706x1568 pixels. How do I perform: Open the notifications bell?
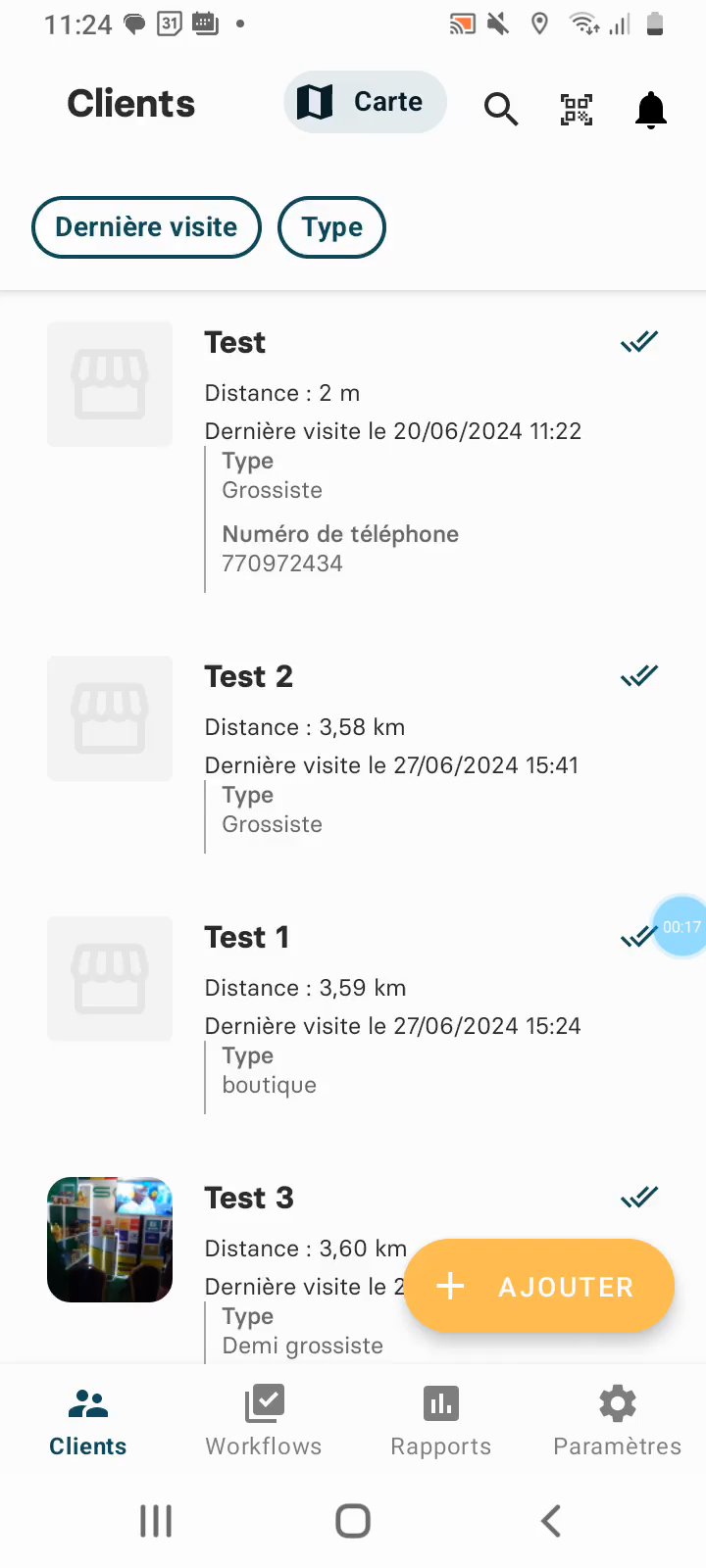pyautogui.click(x=651, y=110)
